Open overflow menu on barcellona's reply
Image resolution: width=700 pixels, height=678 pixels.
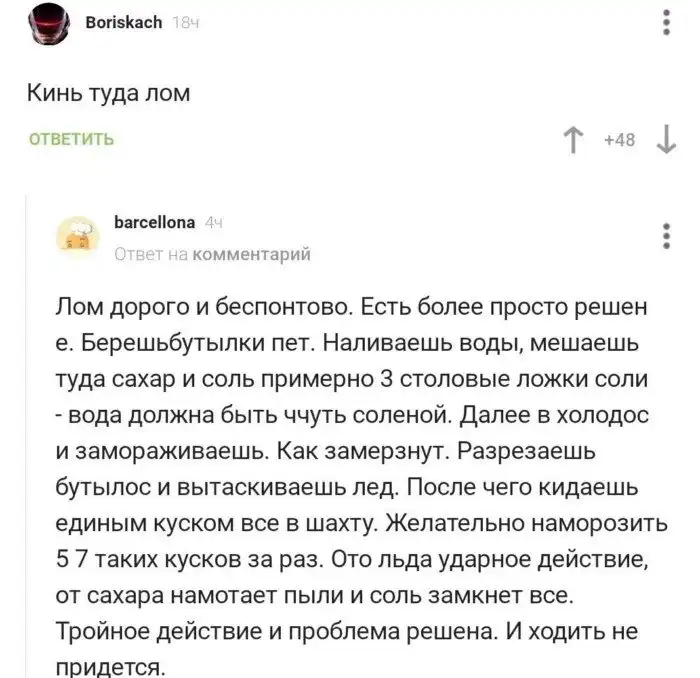coord(667,236)
